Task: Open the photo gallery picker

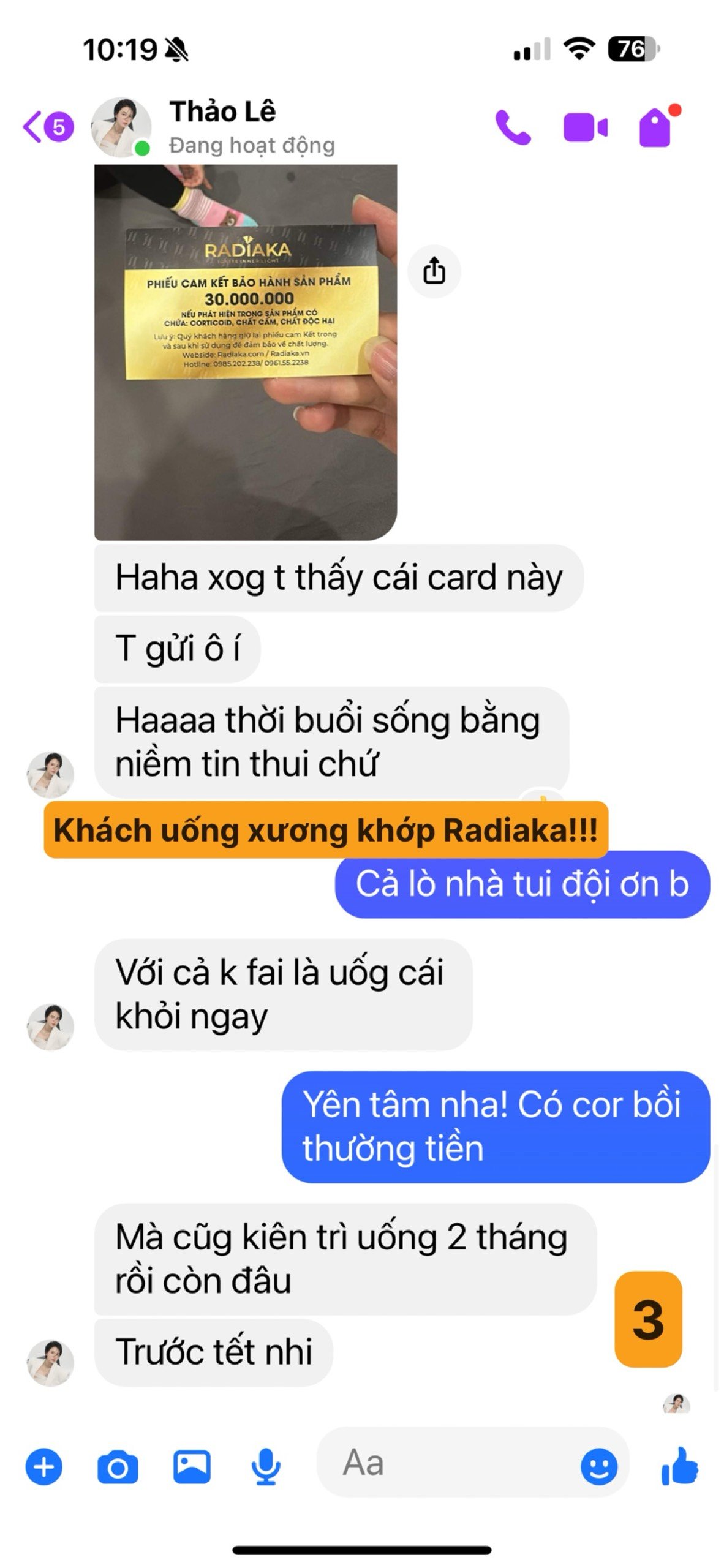Action: (192, 1467)
